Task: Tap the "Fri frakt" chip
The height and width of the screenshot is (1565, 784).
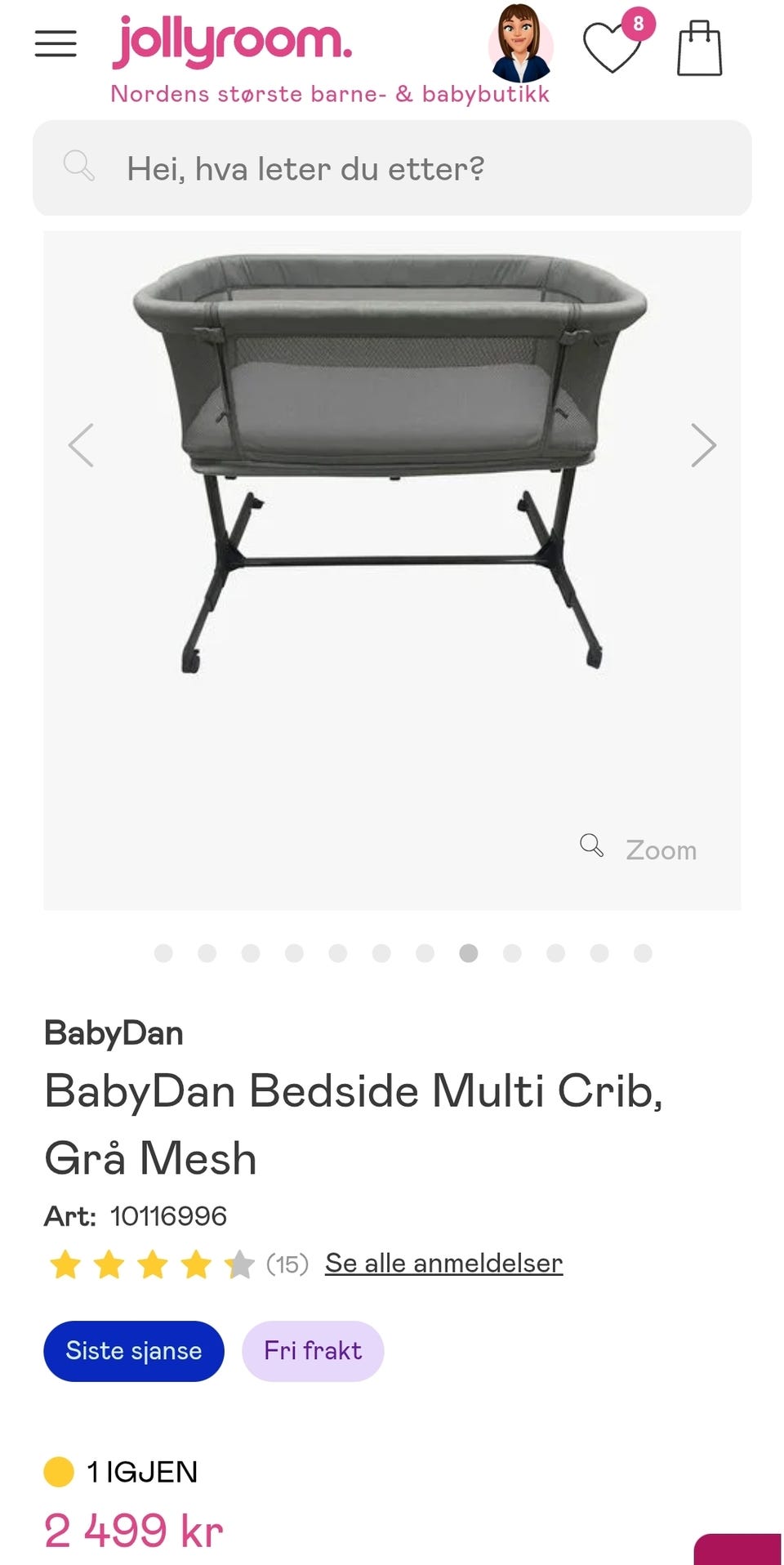Action: pyautogui.click(x=313, y=1351)
